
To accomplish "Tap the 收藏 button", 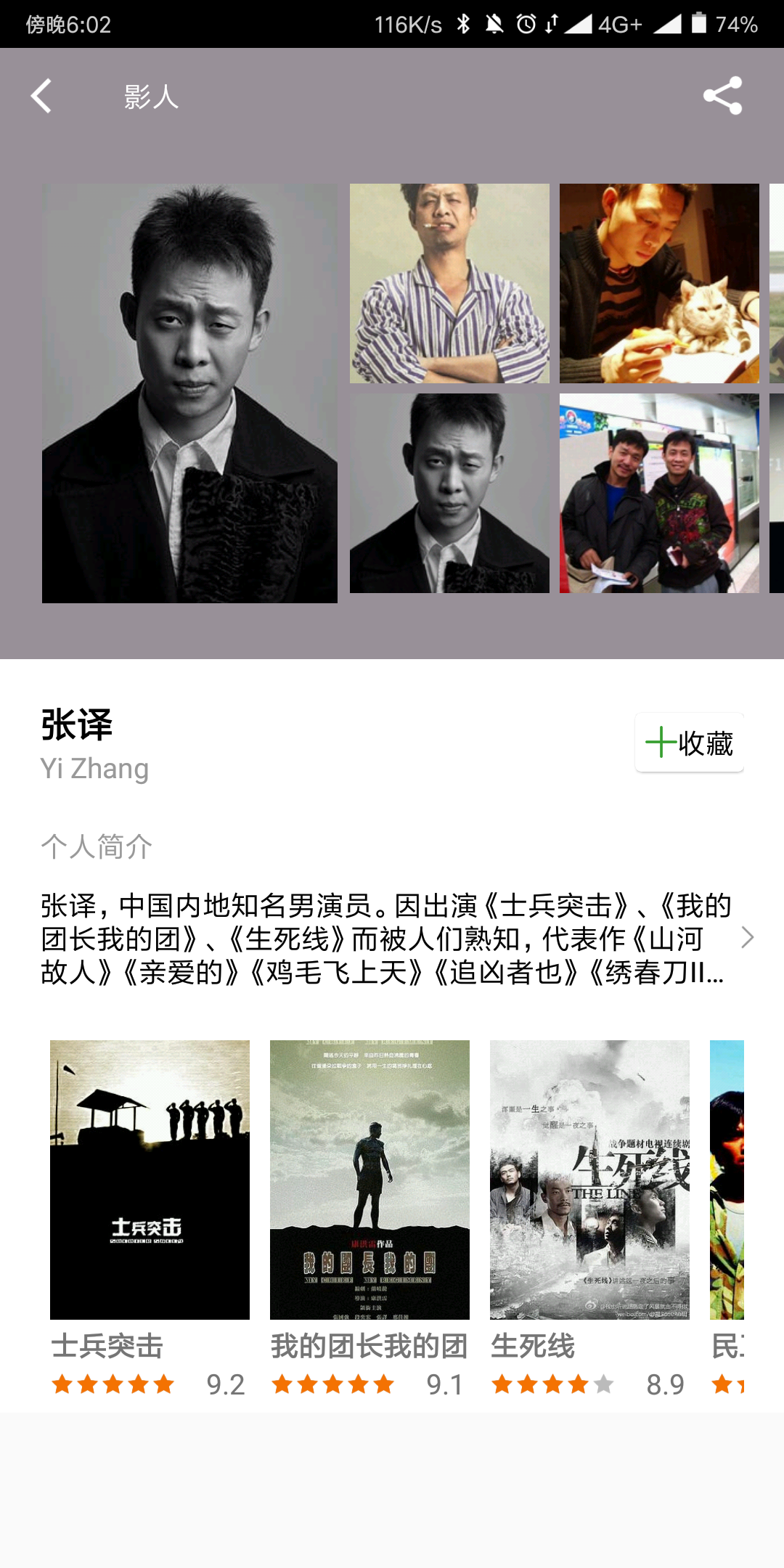I will pyautogui.click(x=689, y=743).
